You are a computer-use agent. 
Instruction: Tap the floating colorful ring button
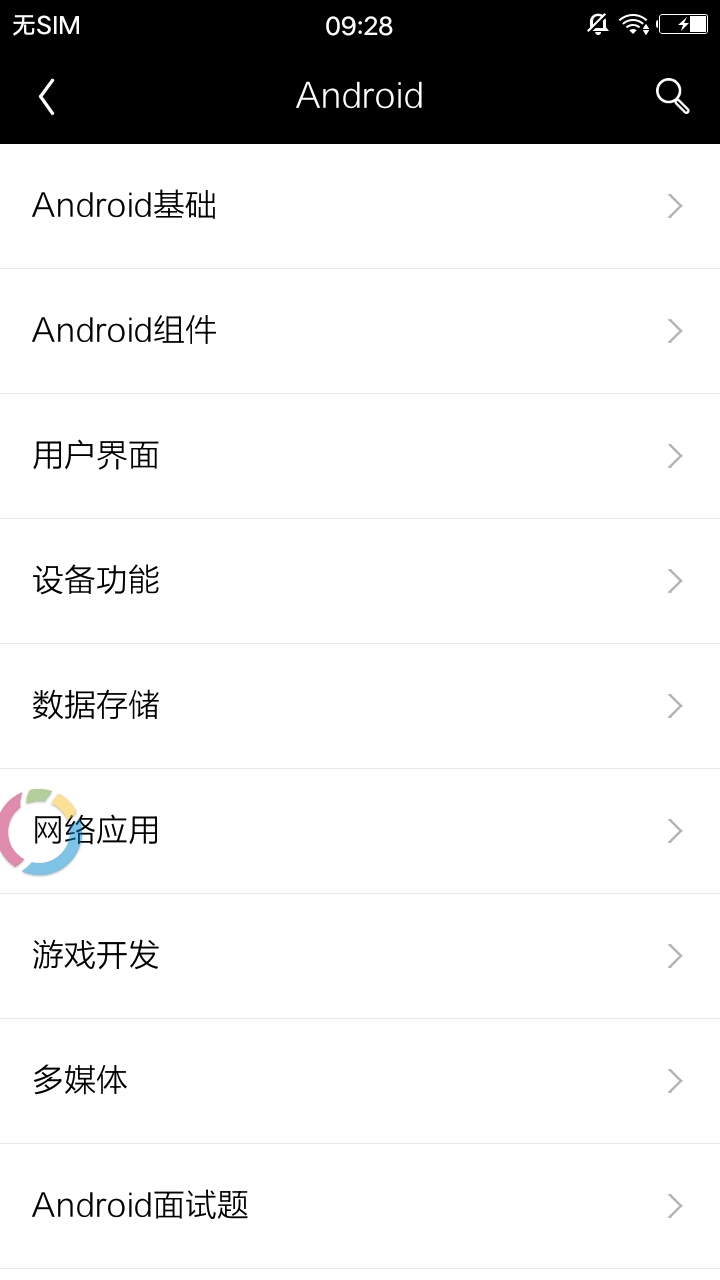click(38, 832)
